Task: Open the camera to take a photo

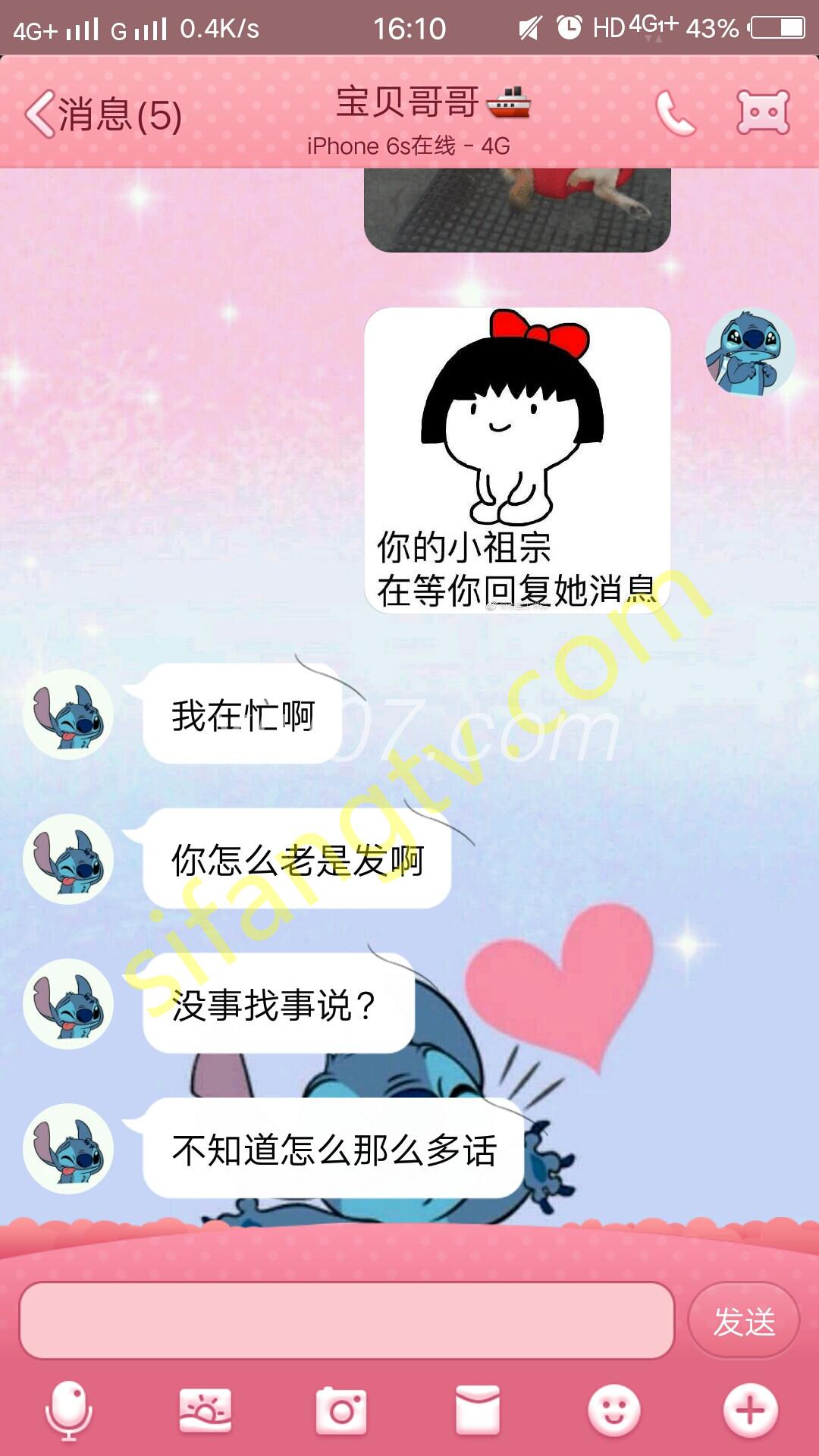Action: click(x=341, y=1411)
